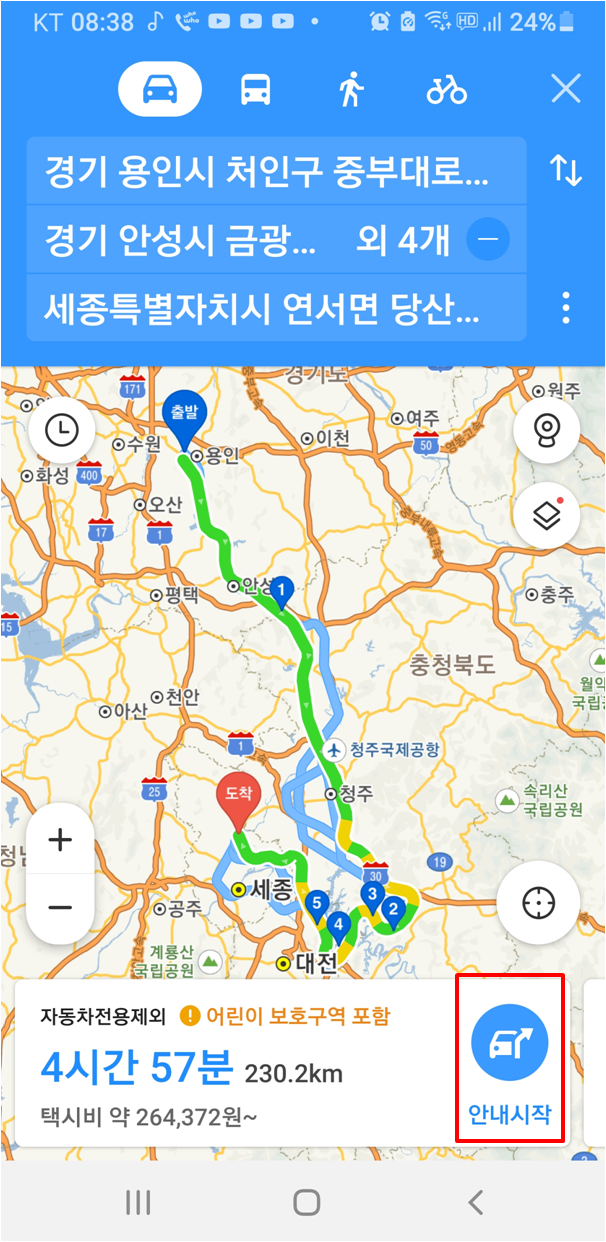Swap the start and destination order
The height and width of the screenshot is (1242, 606).
pos(565,170)
